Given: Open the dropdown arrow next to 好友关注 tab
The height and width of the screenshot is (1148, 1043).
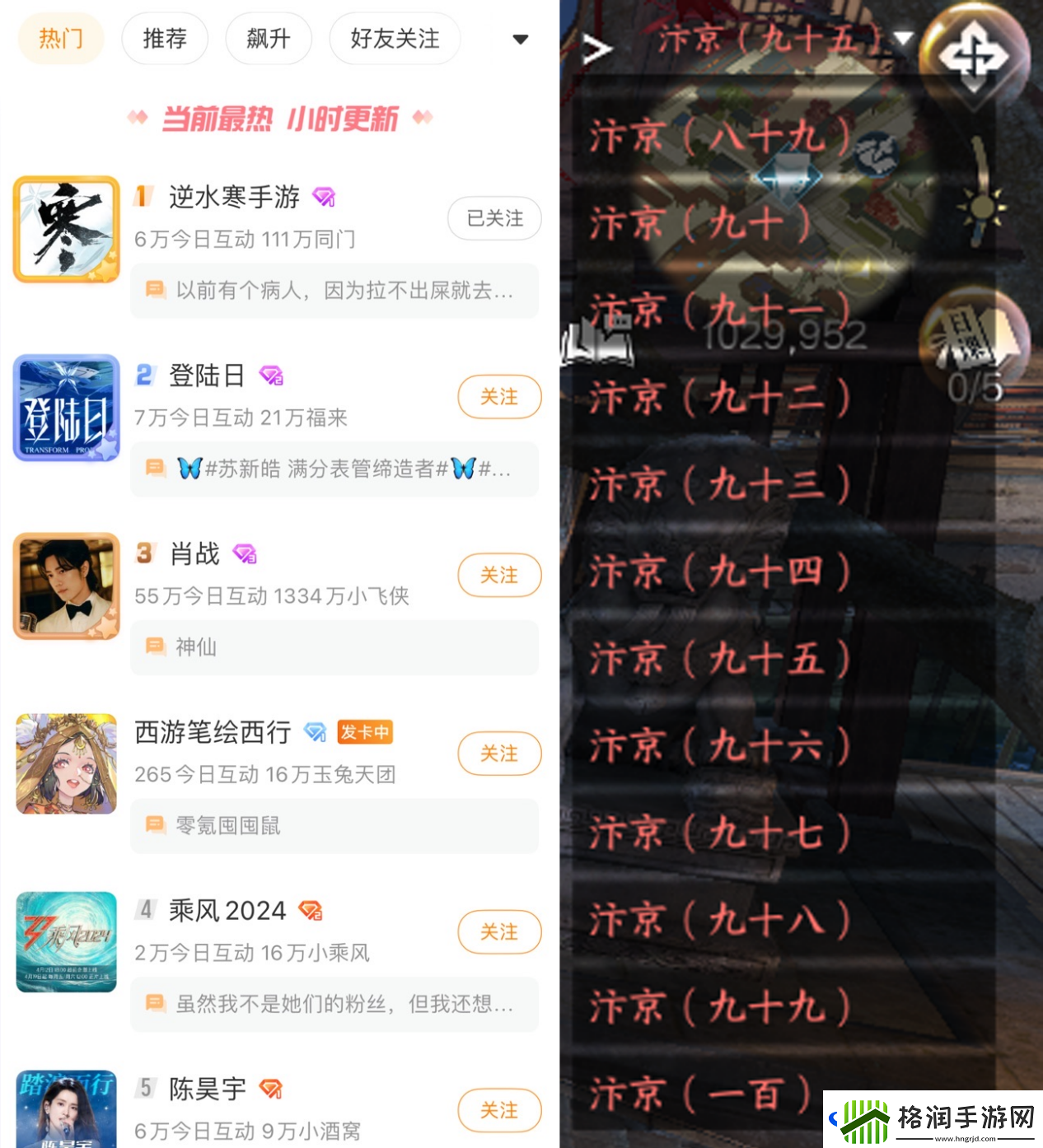Looking at the screenshot, I should (521, 39).
